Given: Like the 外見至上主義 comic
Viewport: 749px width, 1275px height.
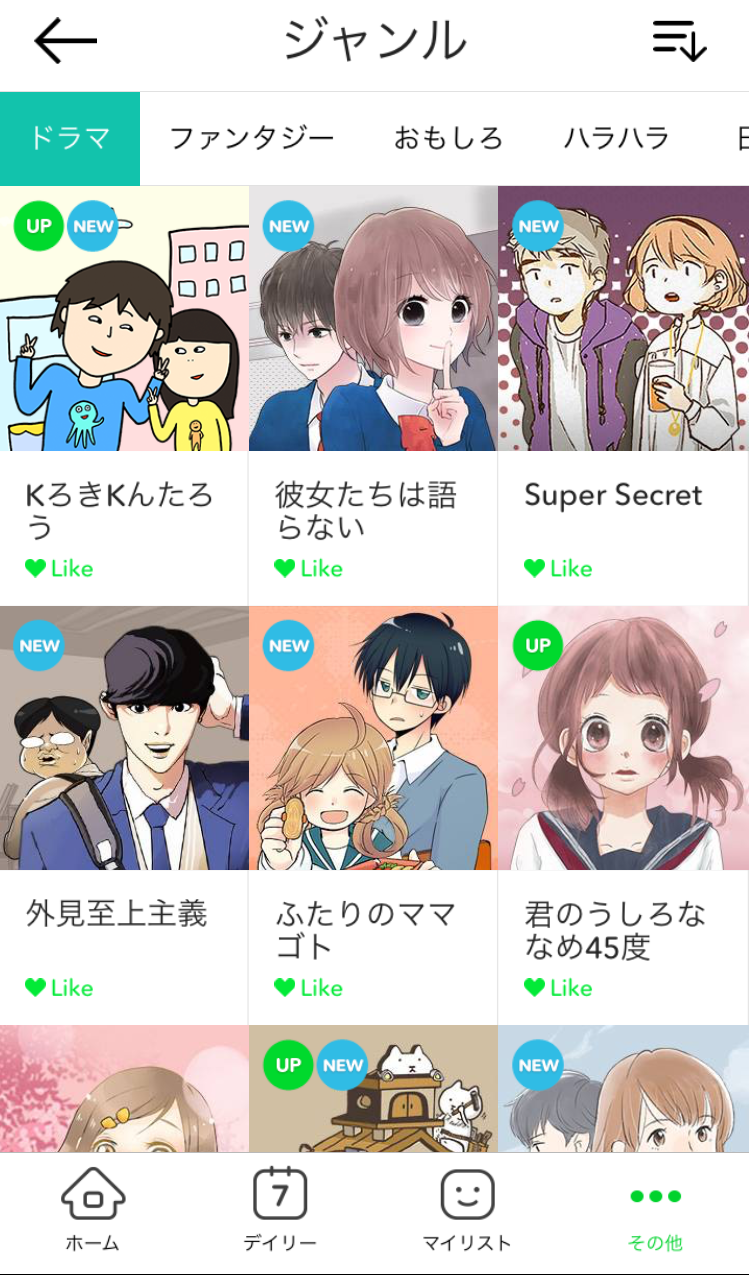Looking at the screenshot, I should [59, 987].
